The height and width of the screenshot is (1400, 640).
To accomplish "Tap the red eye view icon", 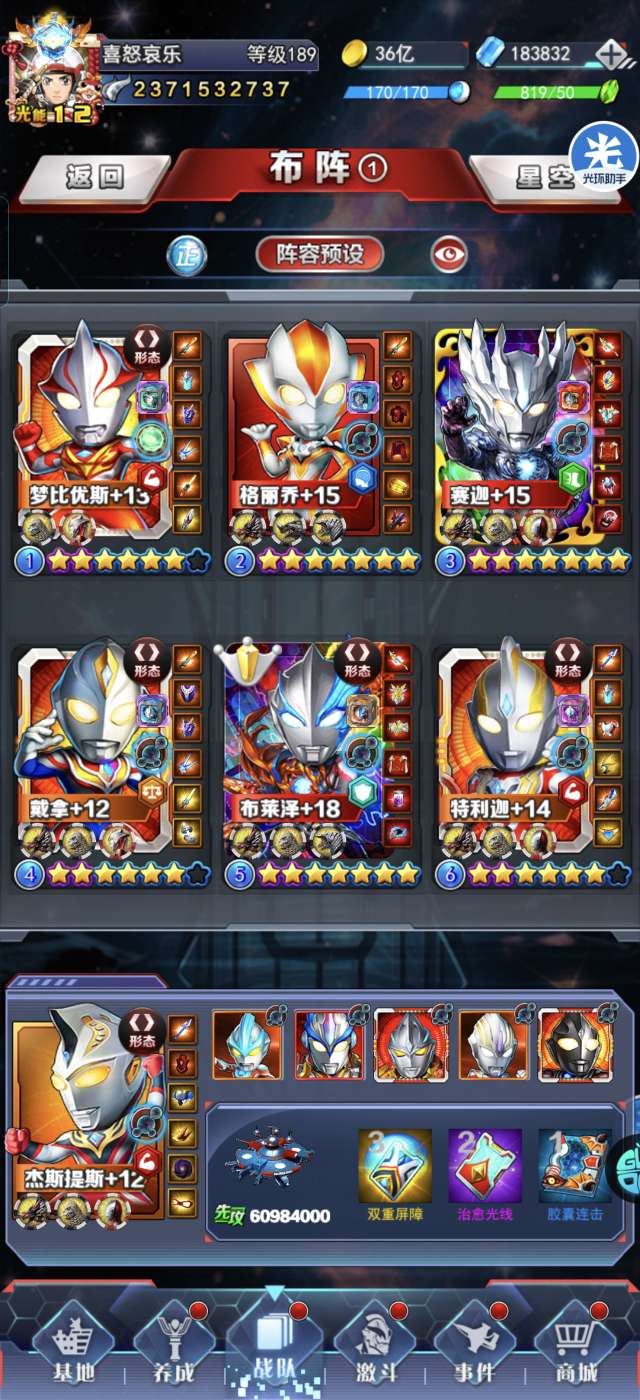I will click(x=449, y=254).
